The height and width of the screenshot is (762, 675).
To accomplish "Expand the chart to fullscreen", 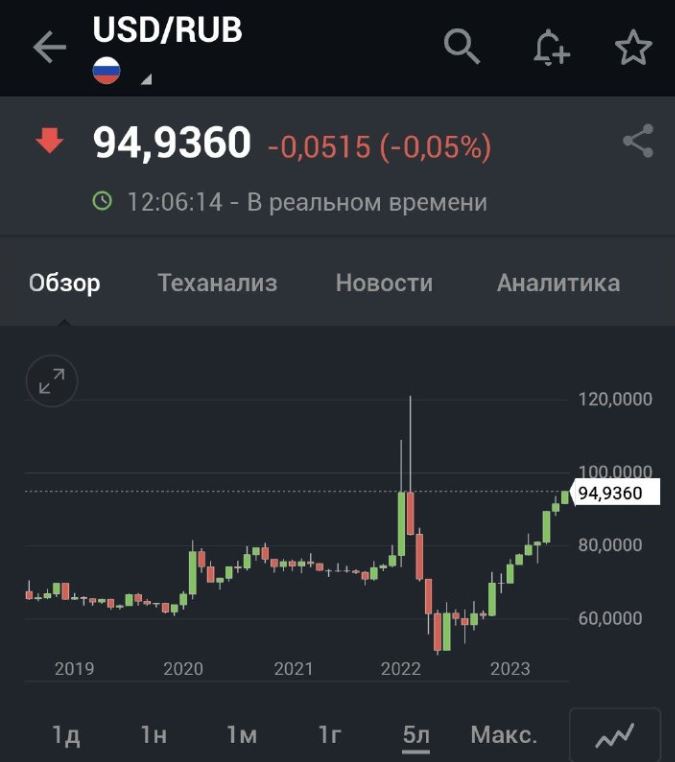I will pyautogui.click(x=51, y=381).
